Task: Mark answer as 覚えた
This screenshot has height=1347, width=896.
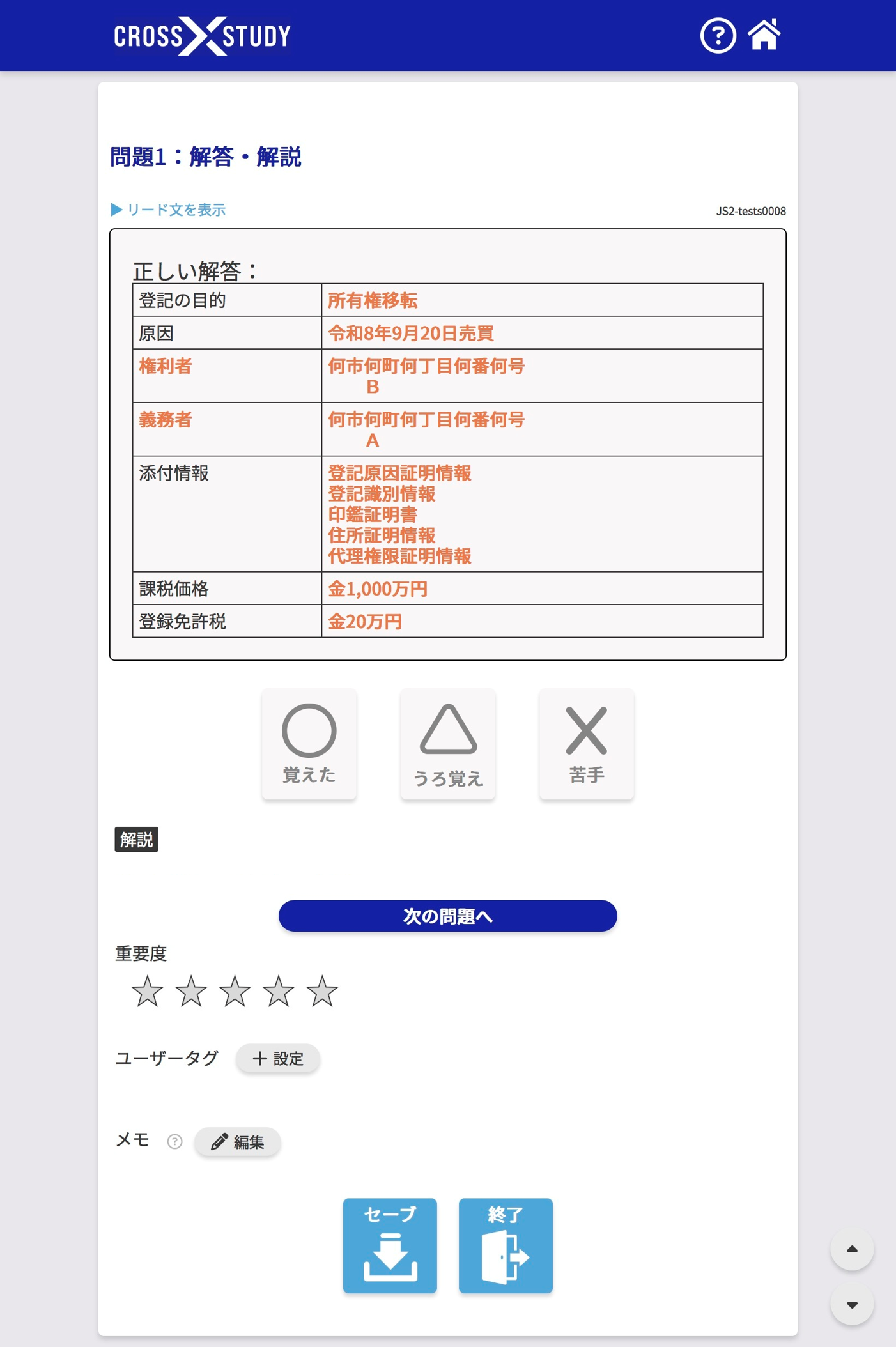Action: click(x=309, y=744)
